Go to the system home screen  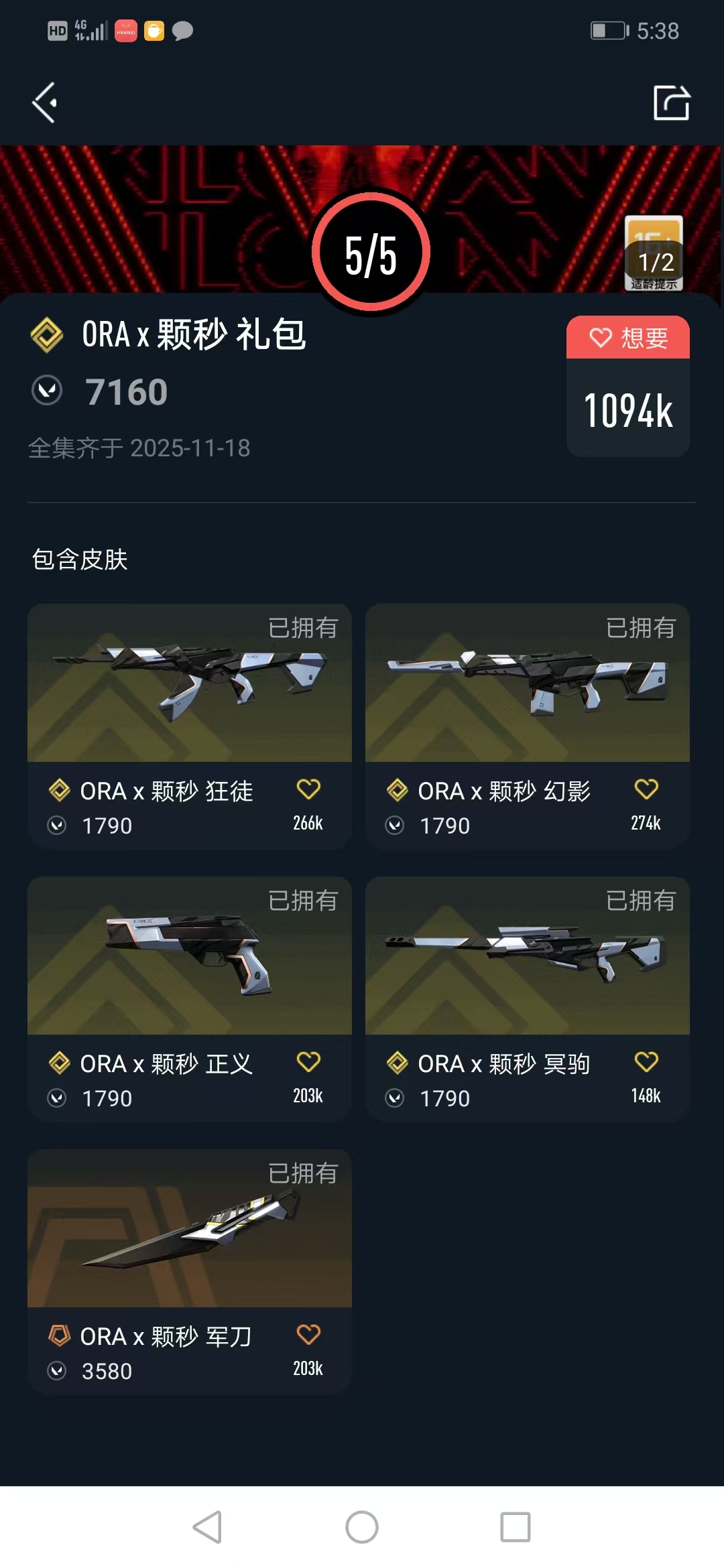tap(362, 1527)
